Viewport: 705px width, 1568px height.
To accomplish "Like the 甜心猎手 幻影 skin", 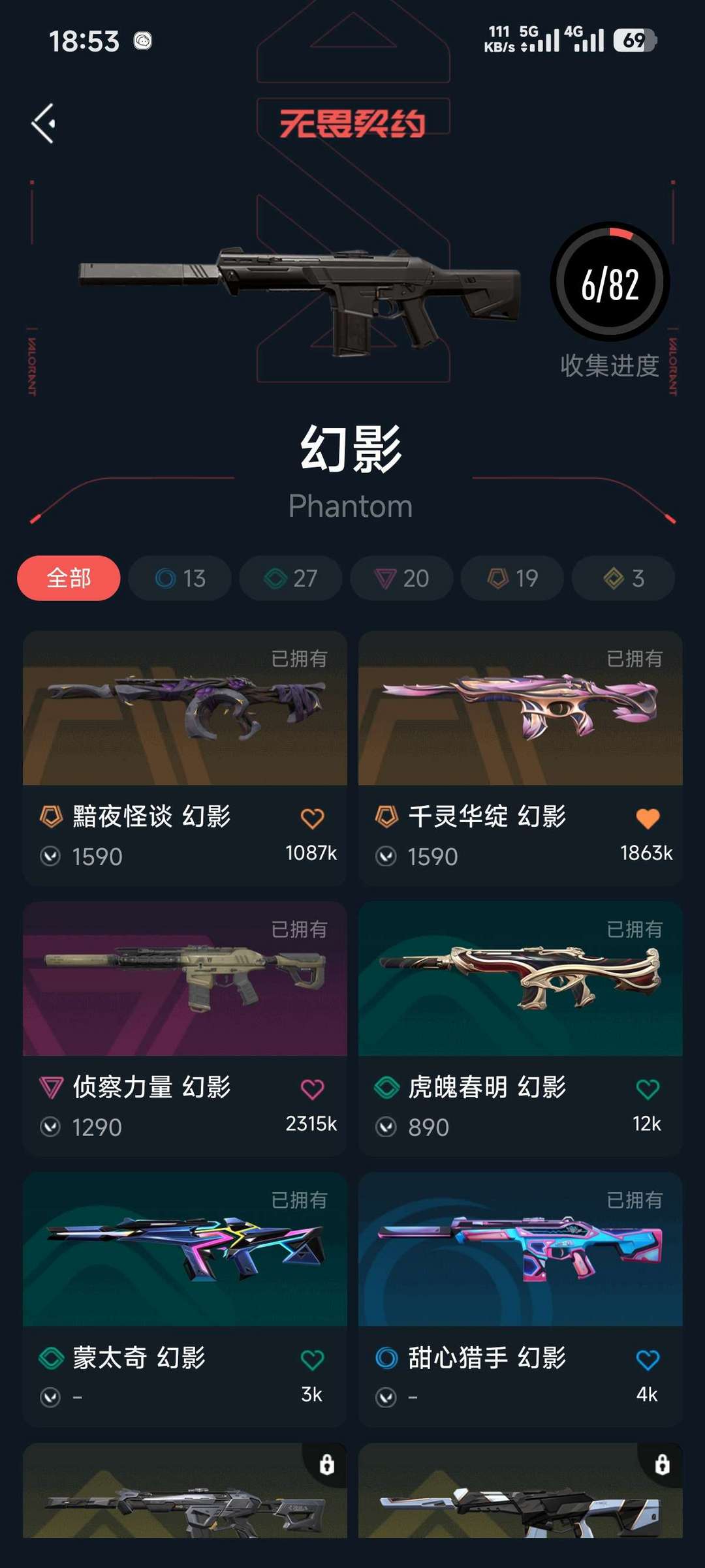I will [648, 1360].
